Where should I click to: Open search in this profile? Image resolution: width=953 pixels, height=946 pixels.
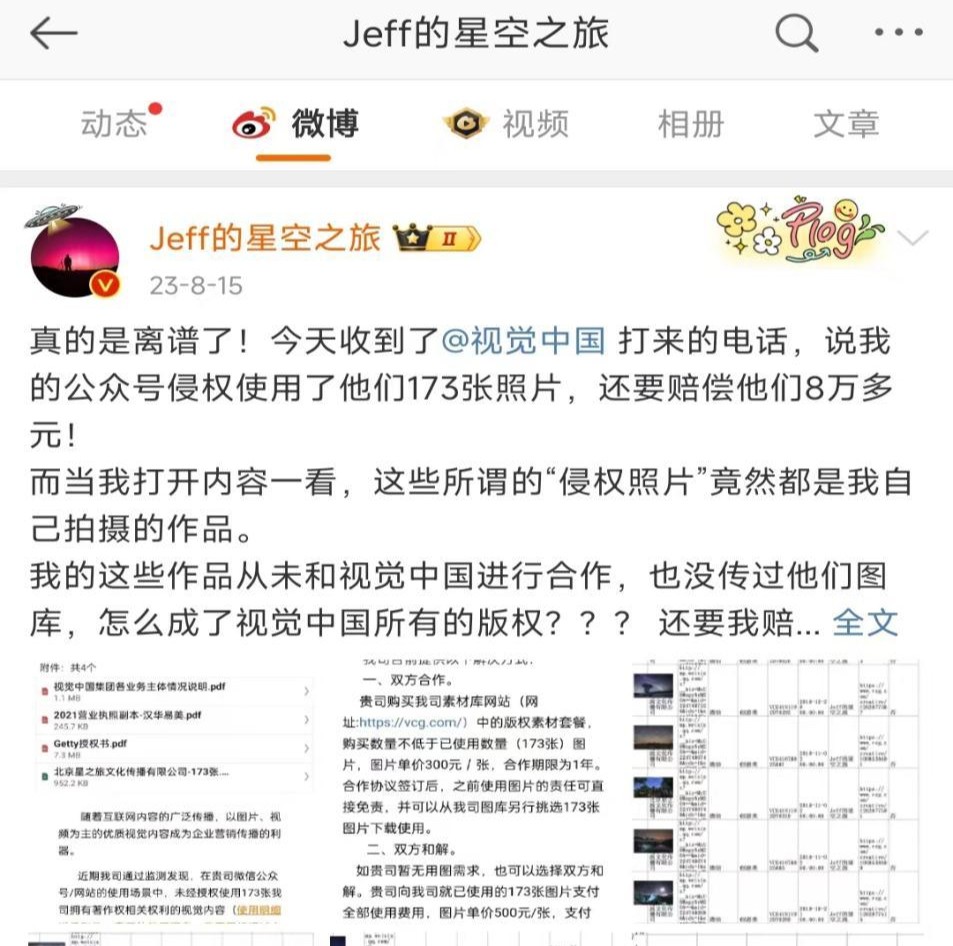pyautogui.click(x=796, y=34)
